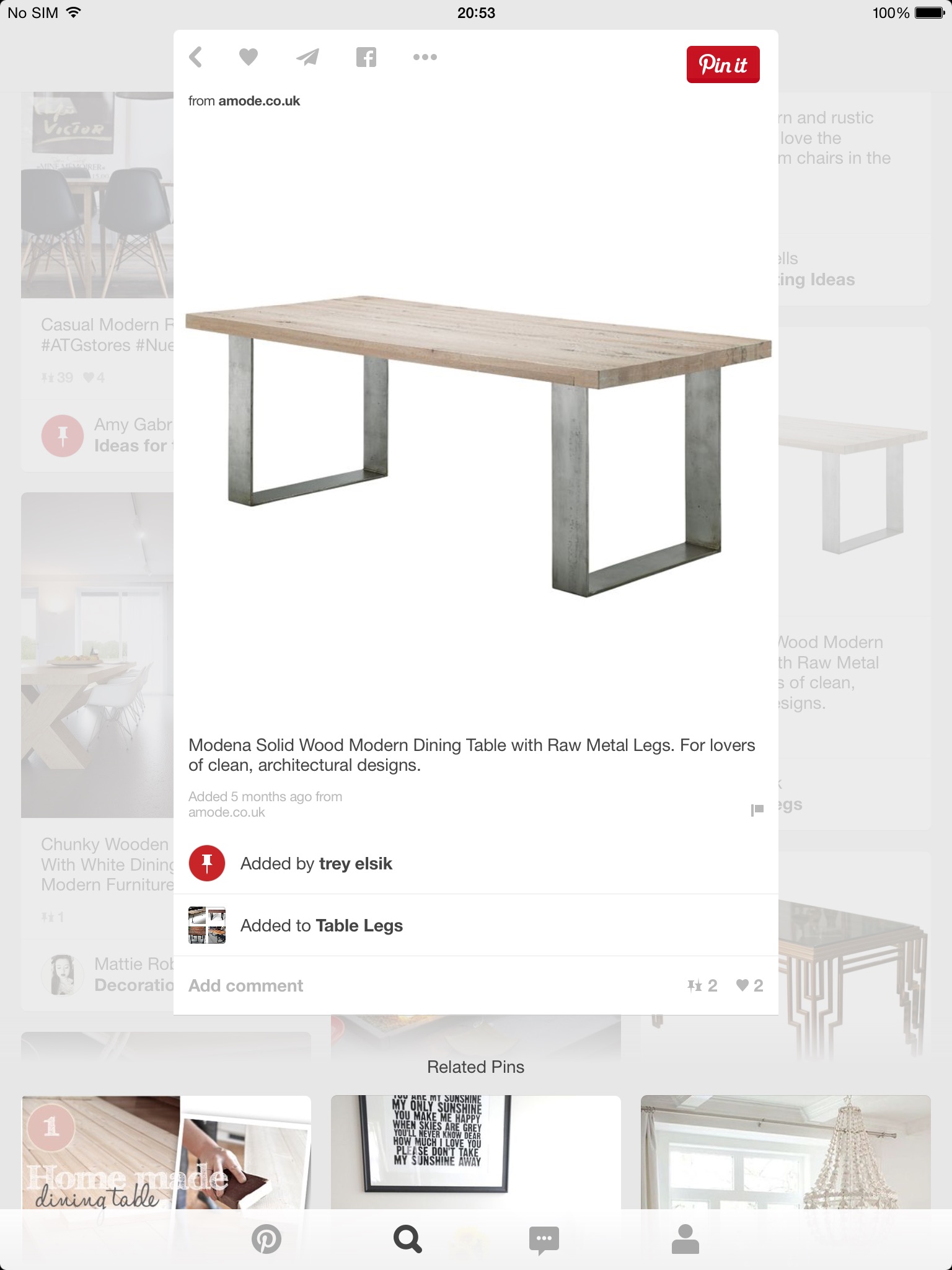Open the Table Legs board
The height and width of the screenshot is (1270, 952).
point(359,925)
